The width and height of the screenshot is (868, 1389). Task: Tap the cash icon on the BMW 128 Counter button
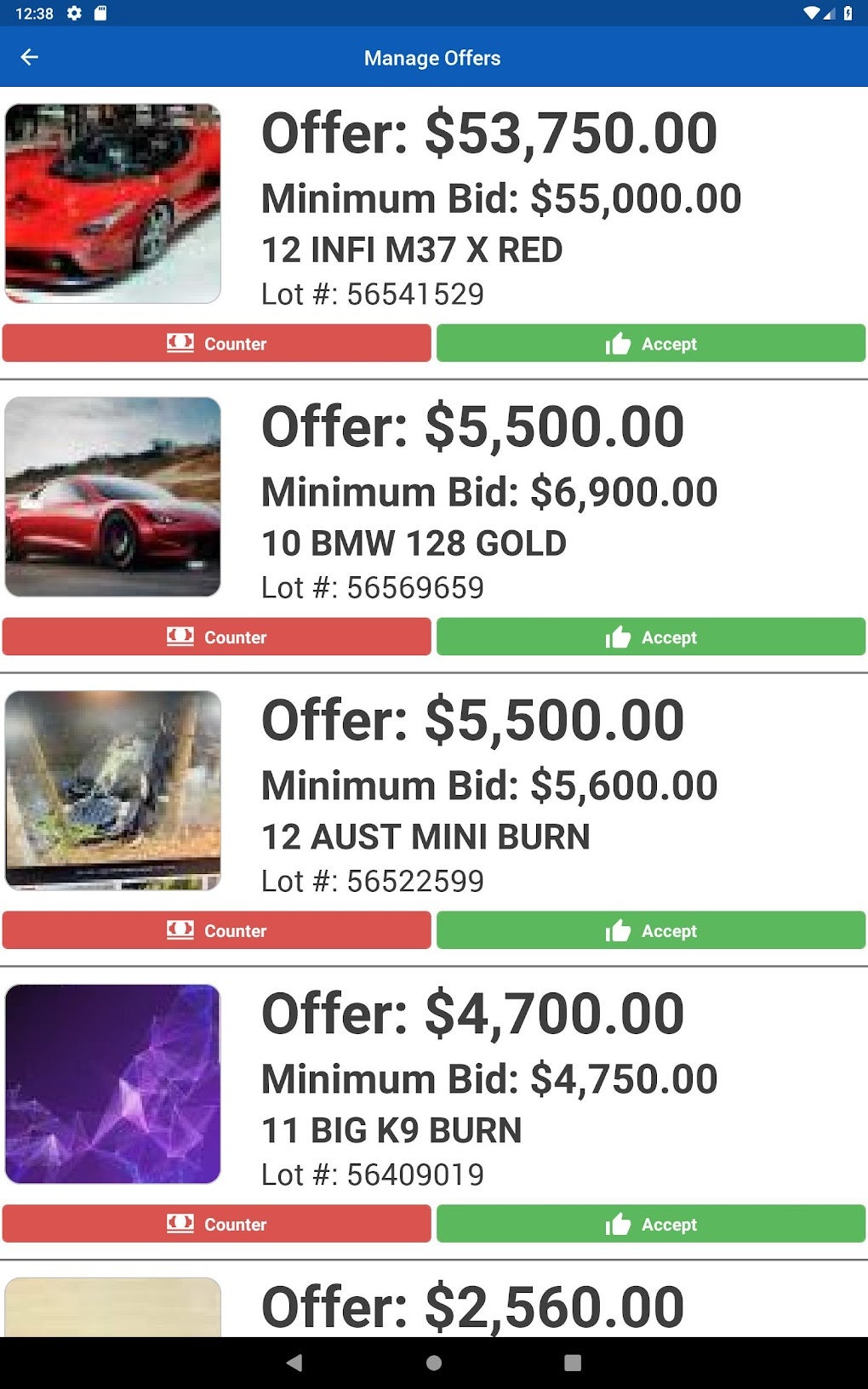pos(180,637)
